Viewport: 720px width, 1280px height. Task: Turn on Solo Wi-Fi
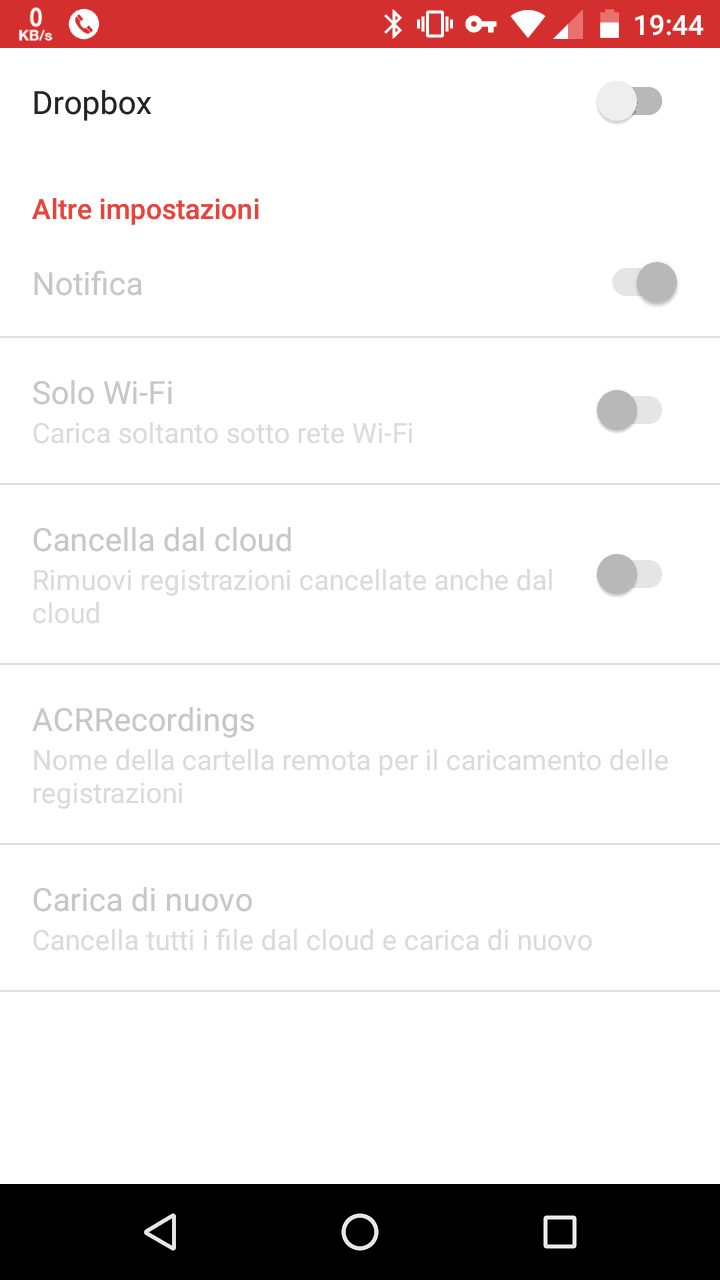click(630, 410)
